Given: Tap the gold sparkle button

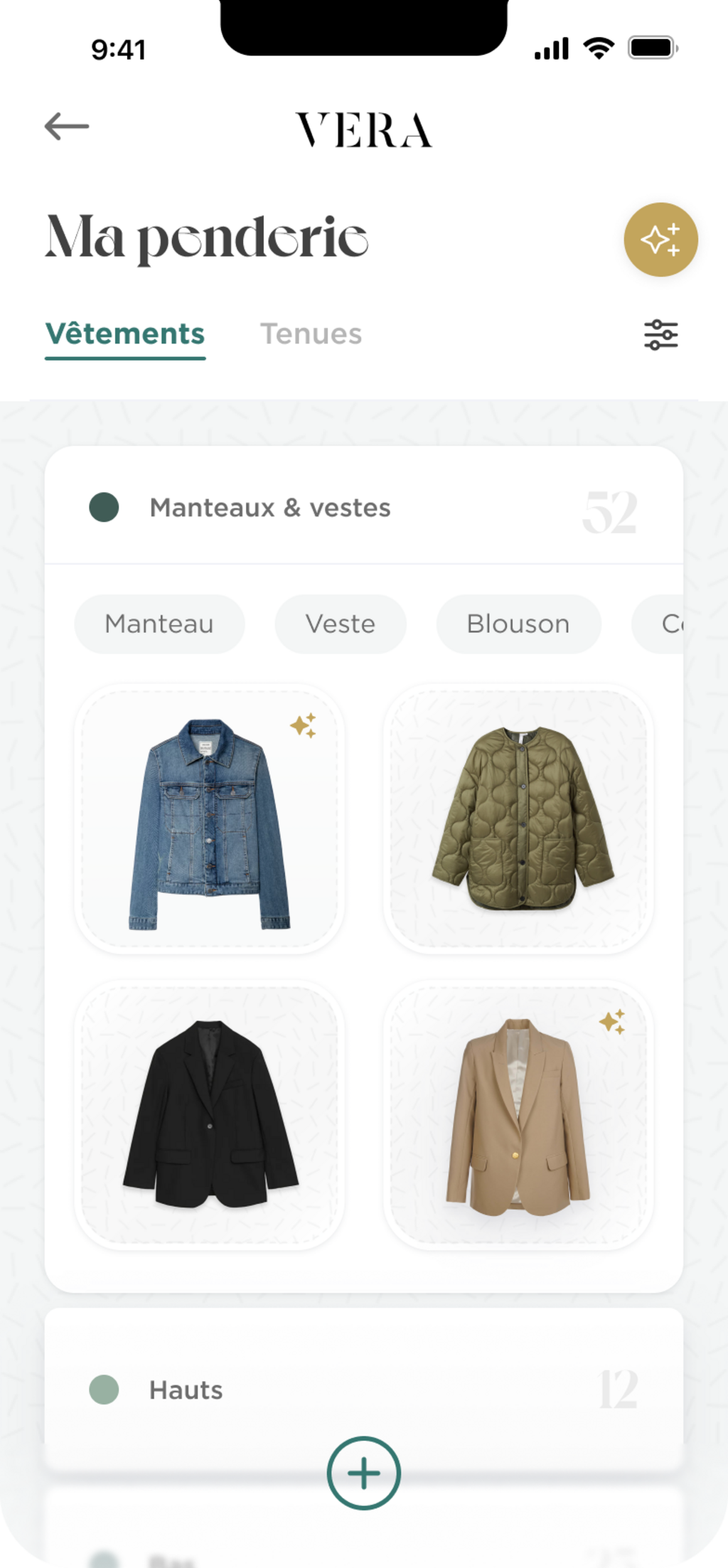Looking at the screenshot, I should [660, 240].
